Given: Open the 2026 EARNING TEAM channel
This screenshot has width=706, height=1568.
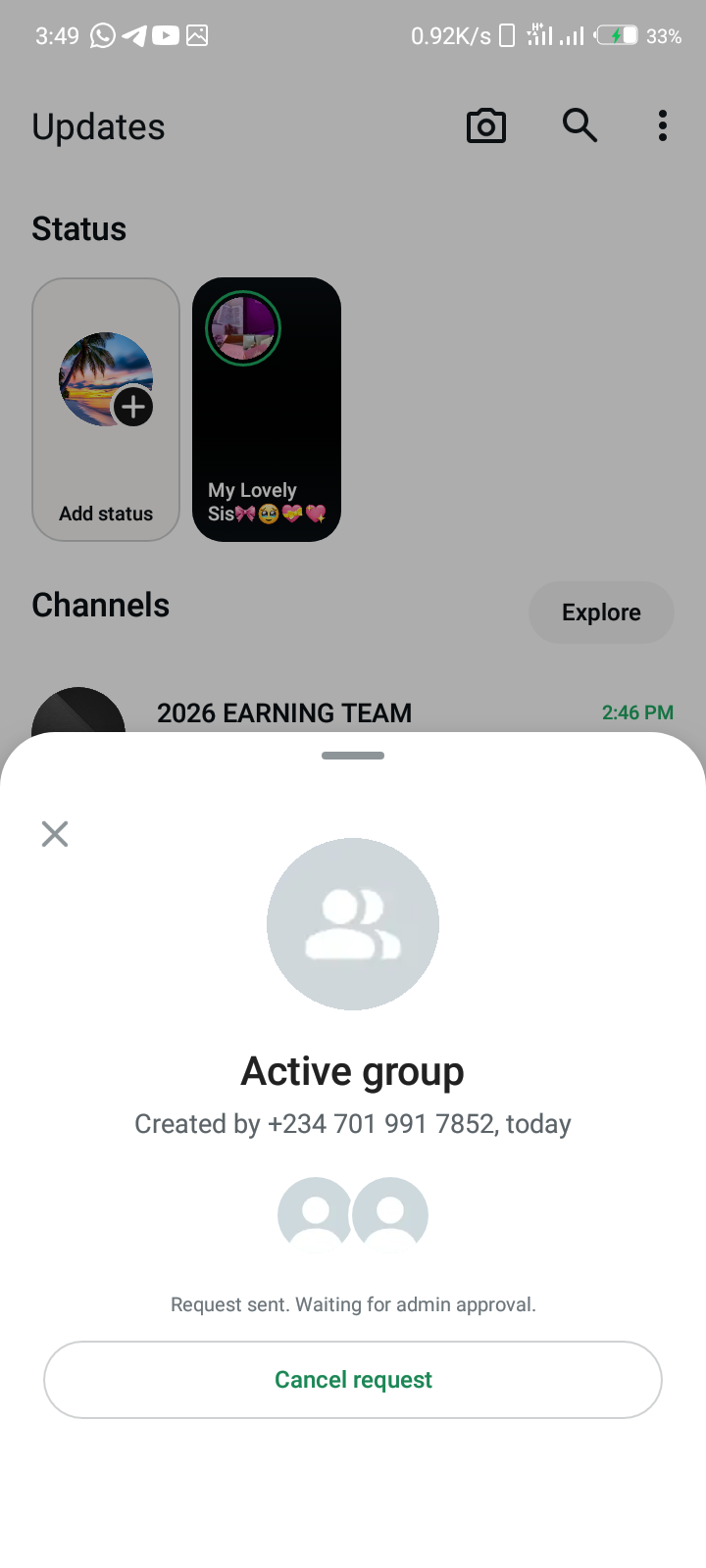Looking at the screenshot, I should coord(284,712).
